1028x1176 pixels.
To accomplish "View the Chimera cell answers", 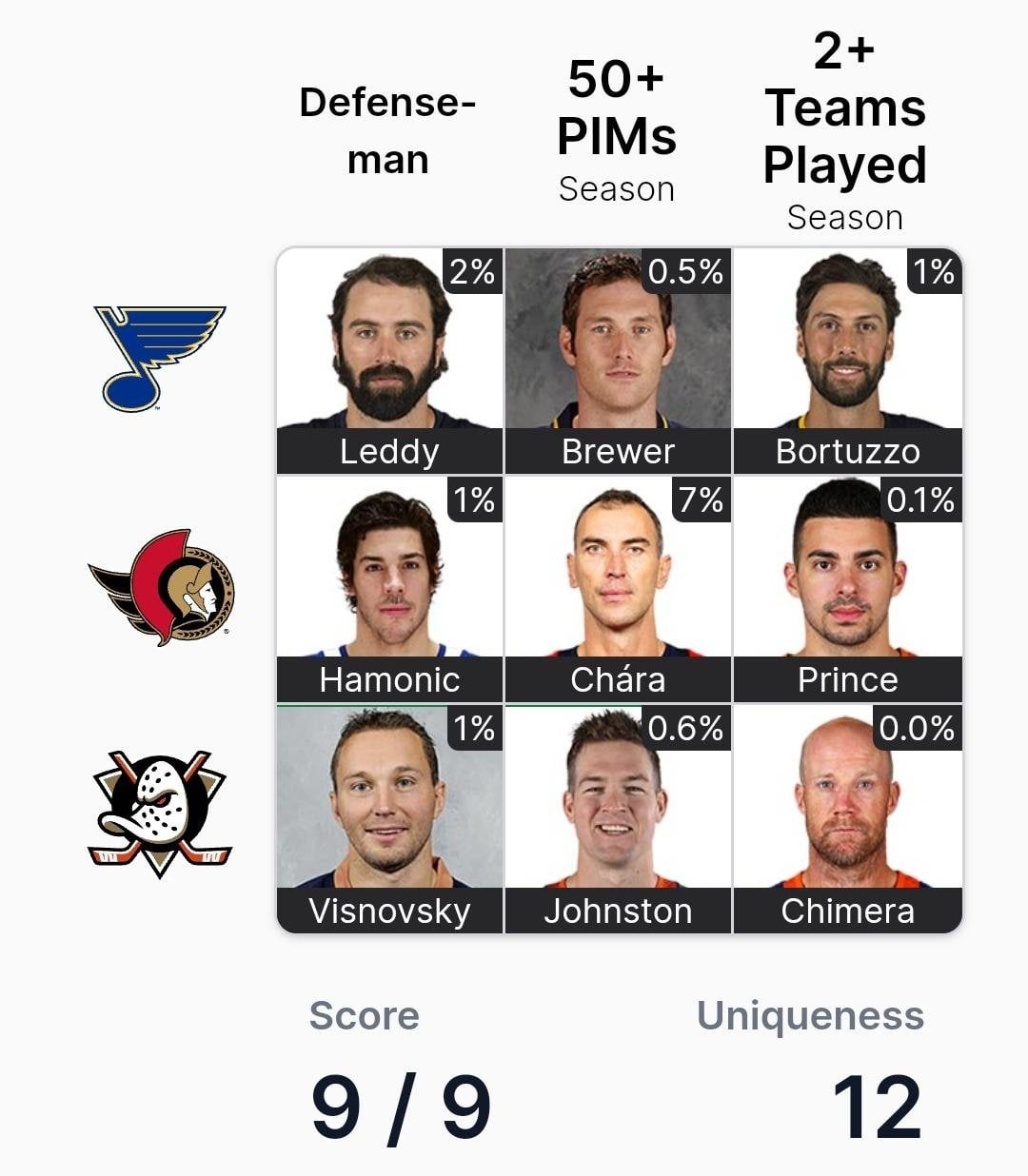I will pos(847,818).
